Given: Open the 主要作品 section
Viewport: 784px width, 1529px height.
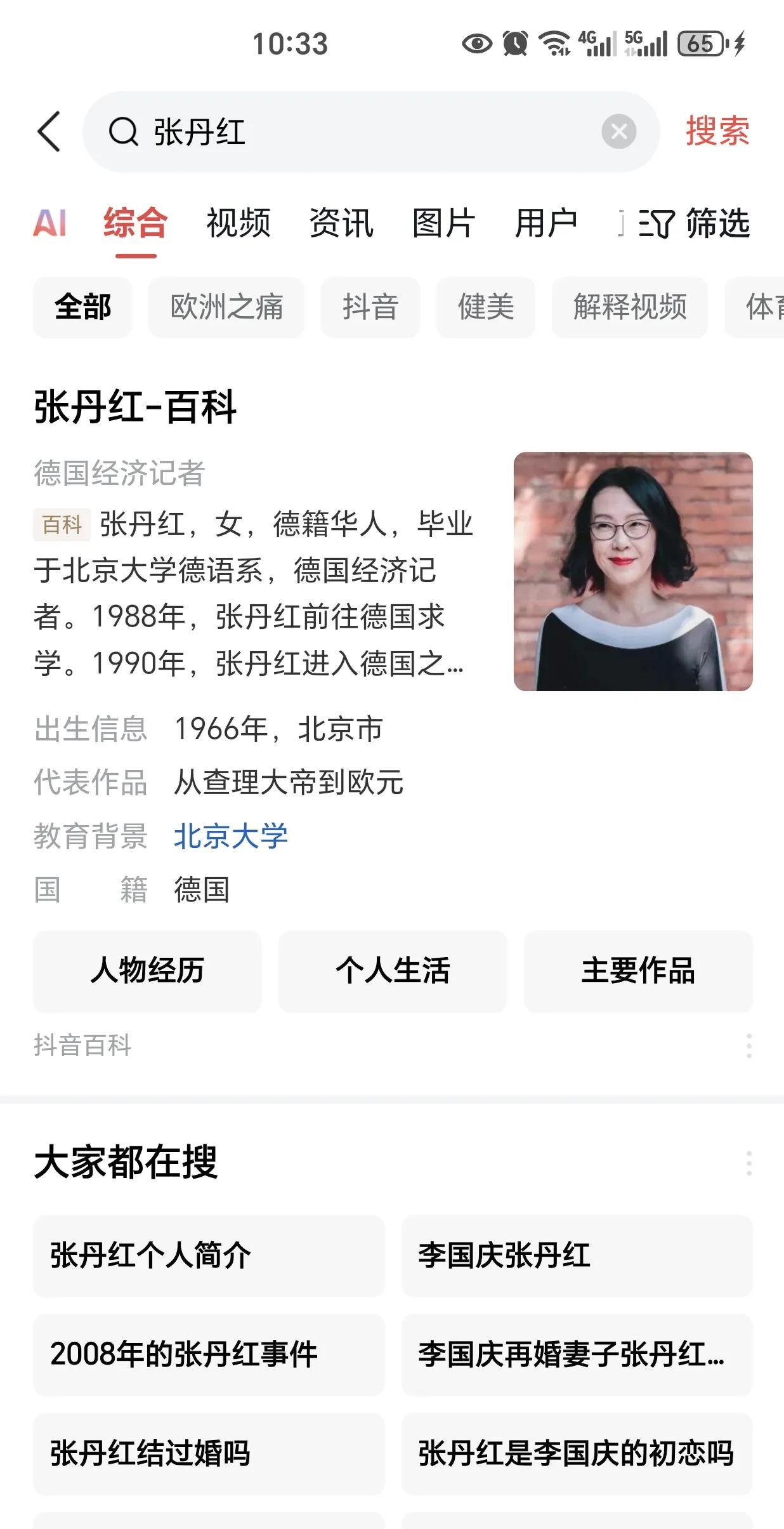Looking at the screenshot, I should [x=638, y=971].
